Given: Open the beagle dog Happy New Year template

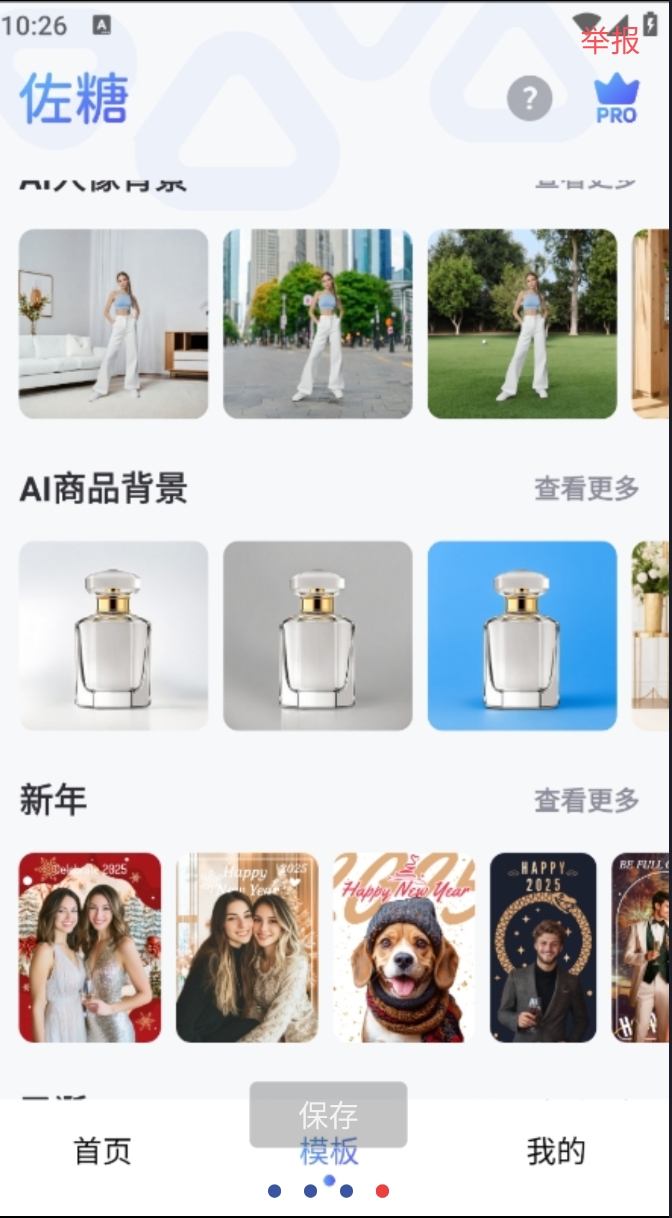Looking at the screenshot, I should (x=404, y=947).
